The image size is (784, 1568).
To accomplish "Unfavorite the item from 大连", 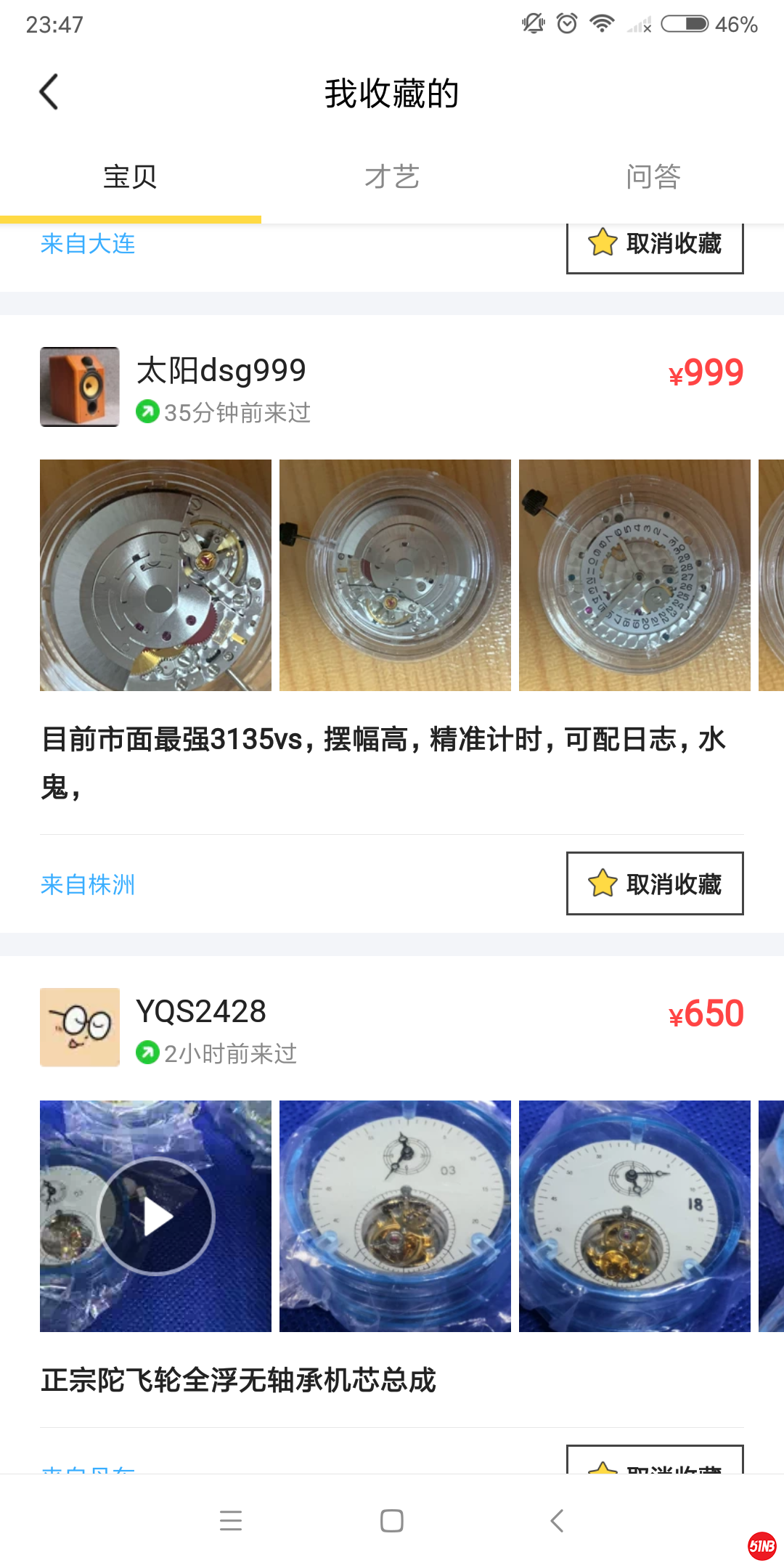I will (654, 245).
